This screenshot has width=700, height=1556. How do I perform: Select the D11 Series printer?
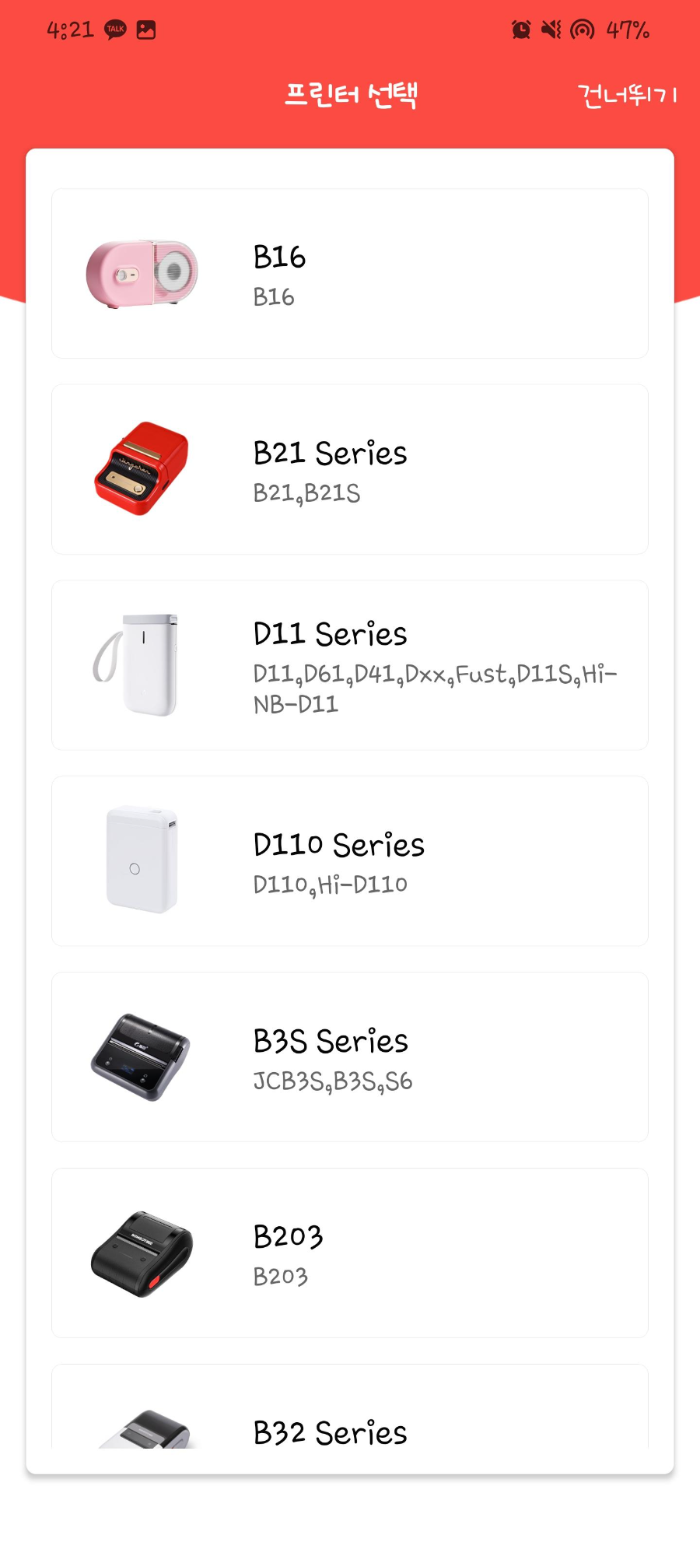(350, 665)
